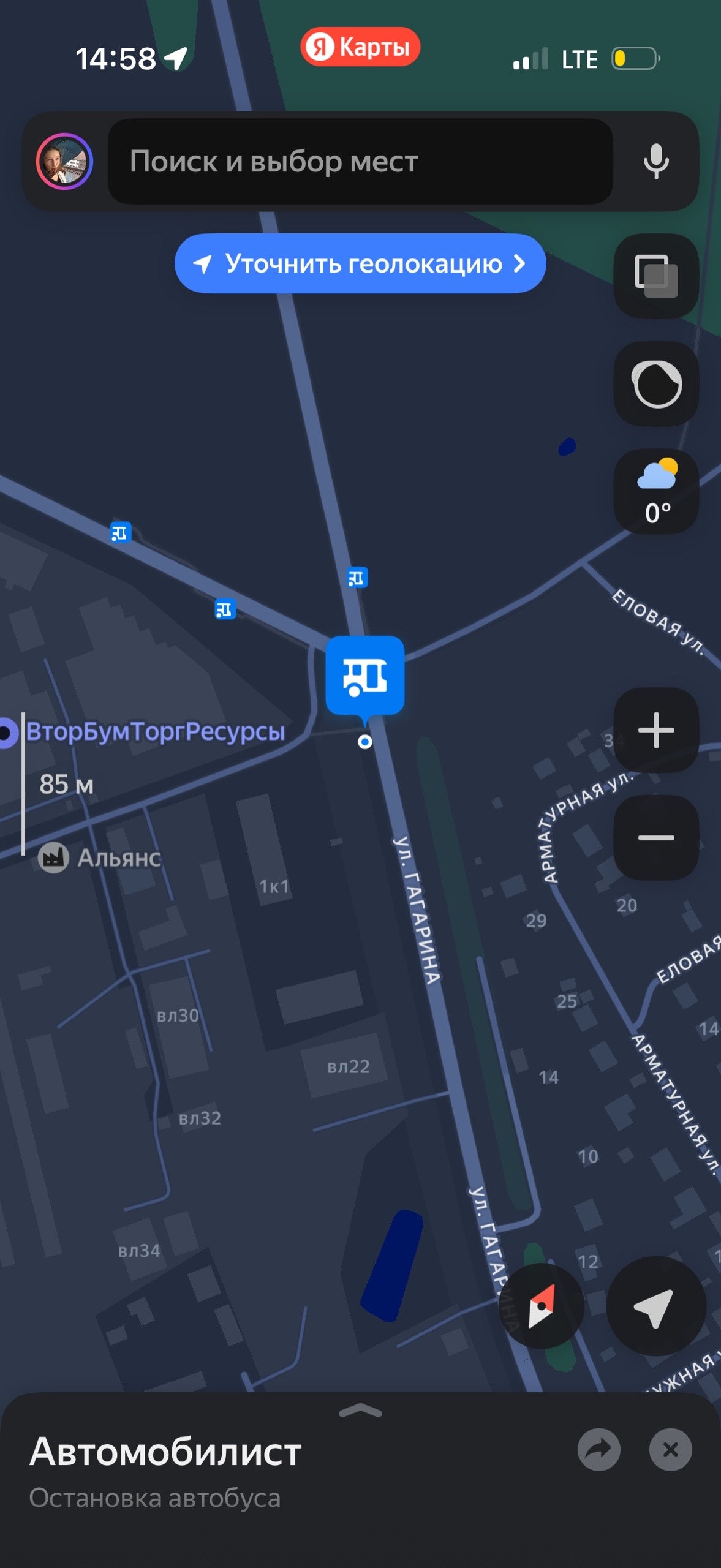Select the ВторБумТоргРесурсы map label

pos(155,732)
